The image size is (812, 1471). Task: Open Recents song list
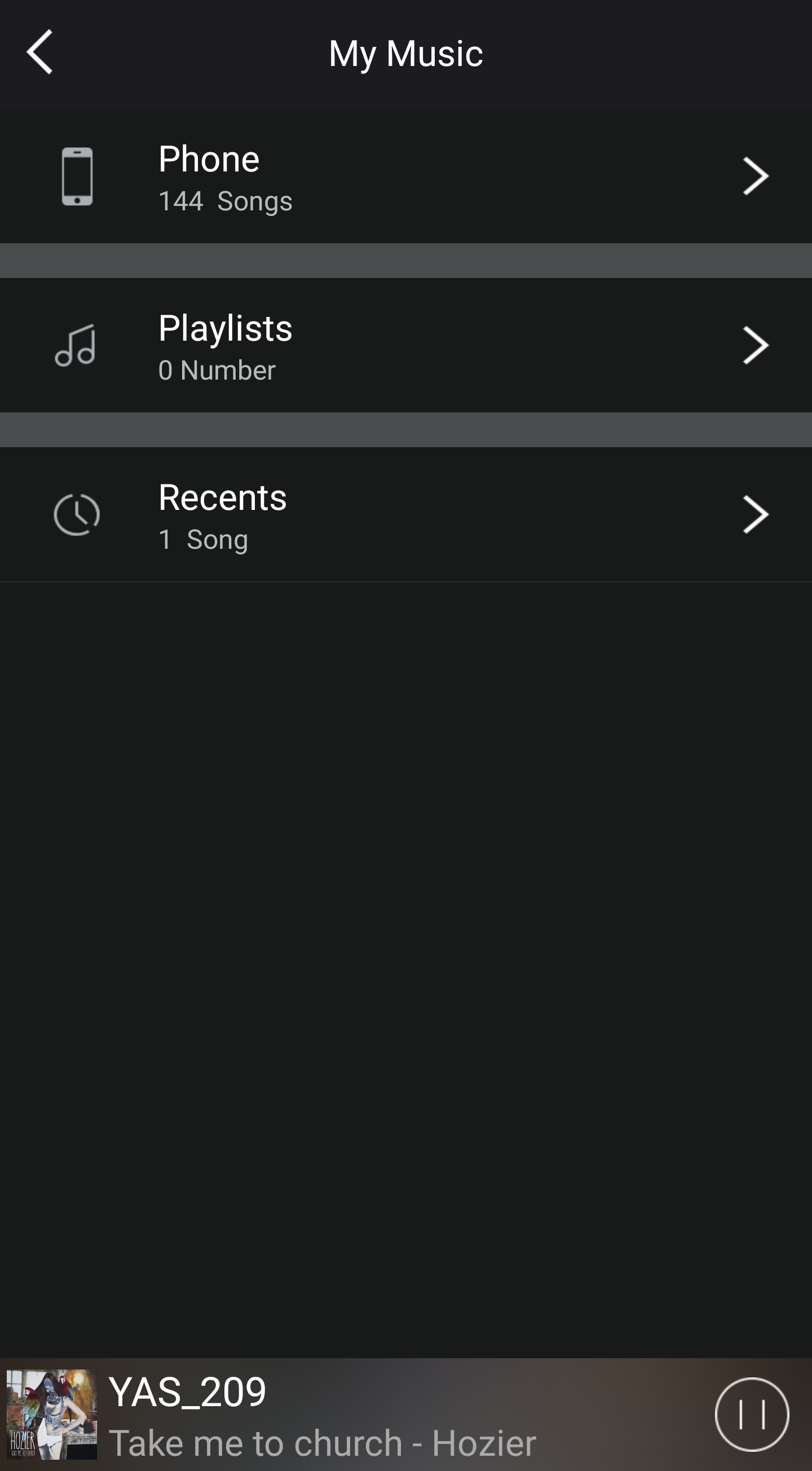coord(405,514)
